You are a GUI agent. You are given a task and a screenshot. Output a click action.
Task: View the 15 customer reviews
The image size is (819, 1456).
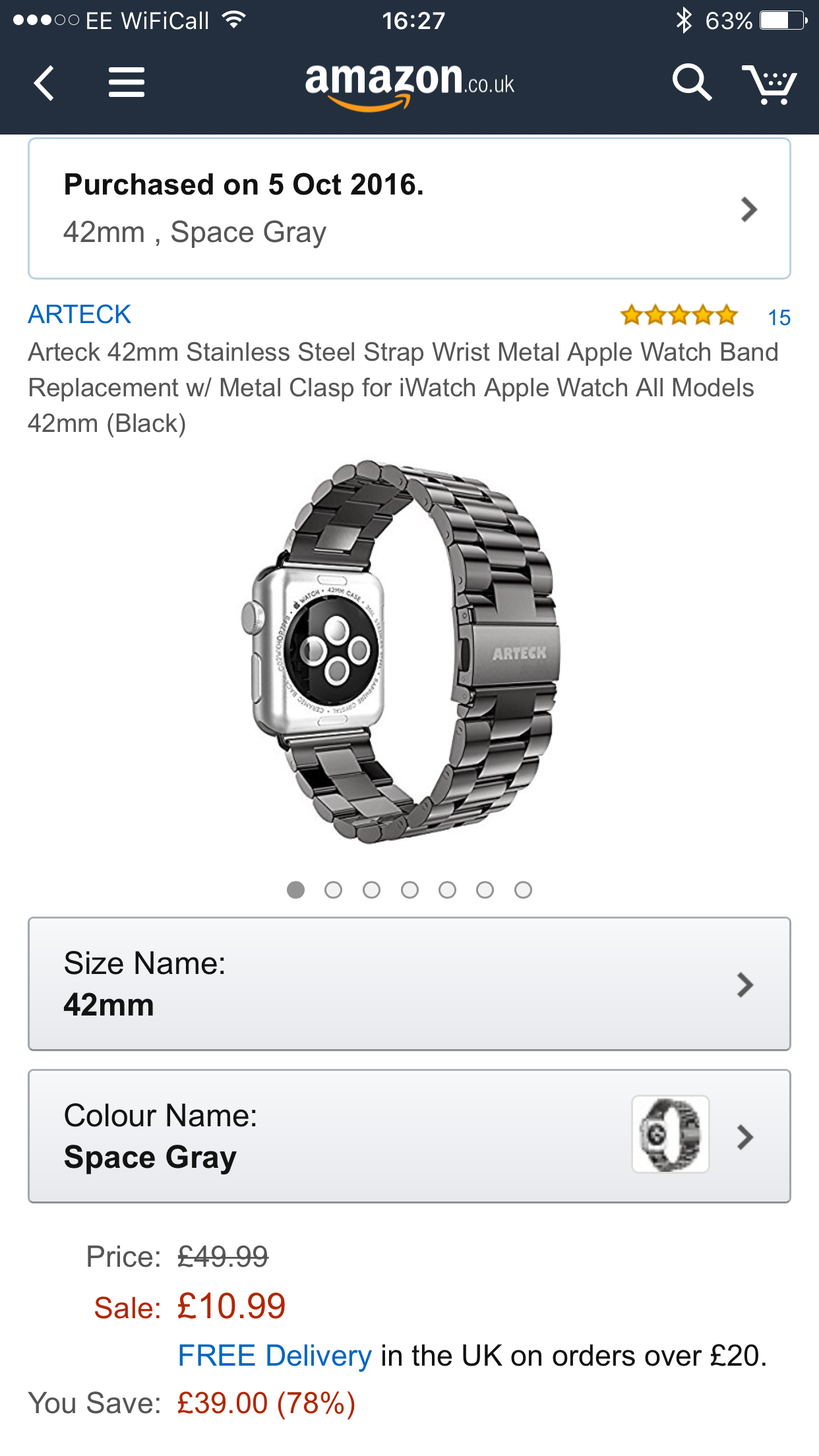click(779, 317)
